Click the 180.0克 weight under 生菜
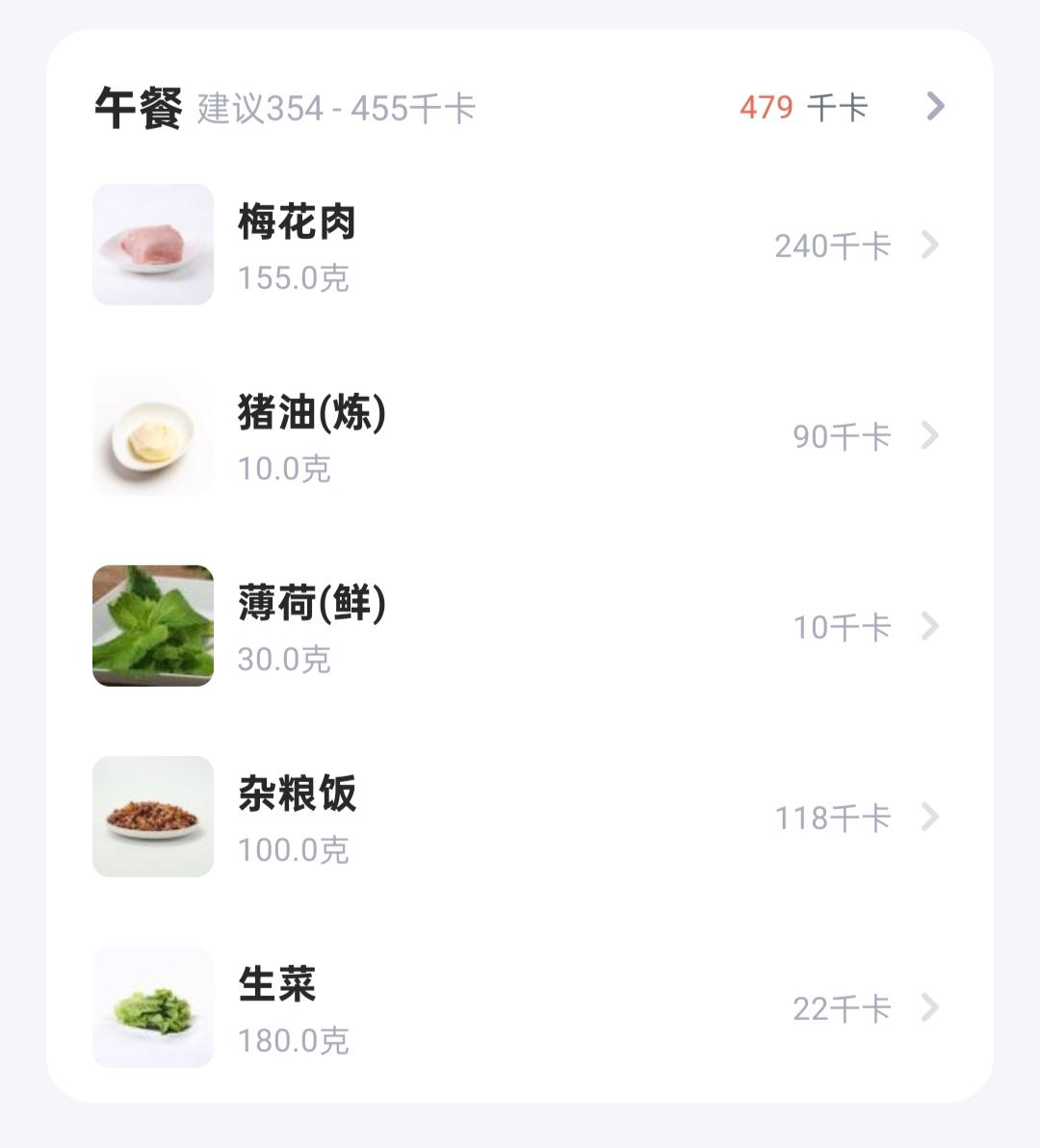This screenshot has height=1148, width=1040. pyautogui.click(x=294, y=1042)
